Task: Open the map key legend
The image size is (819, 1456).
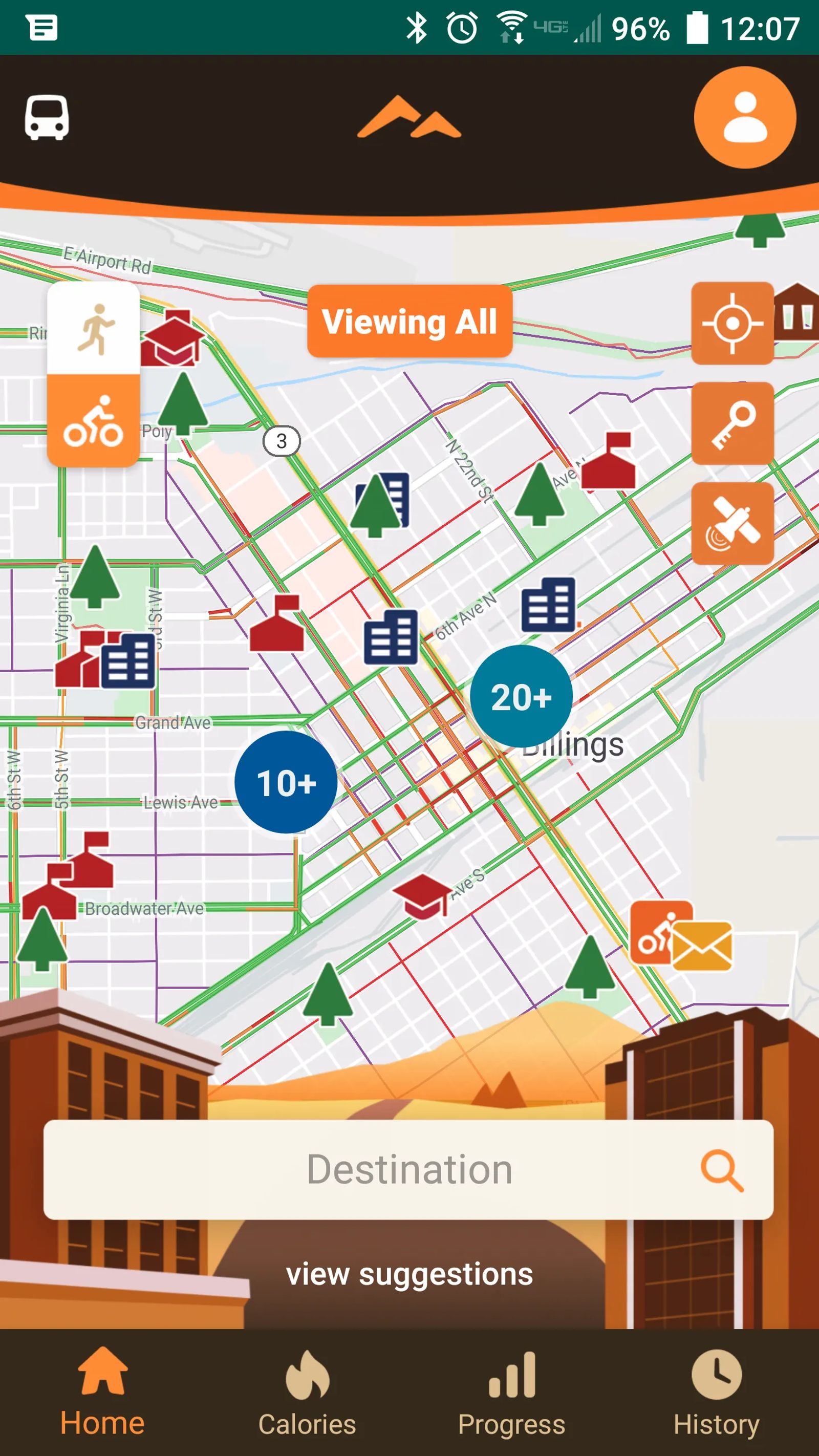Action: 732,423
